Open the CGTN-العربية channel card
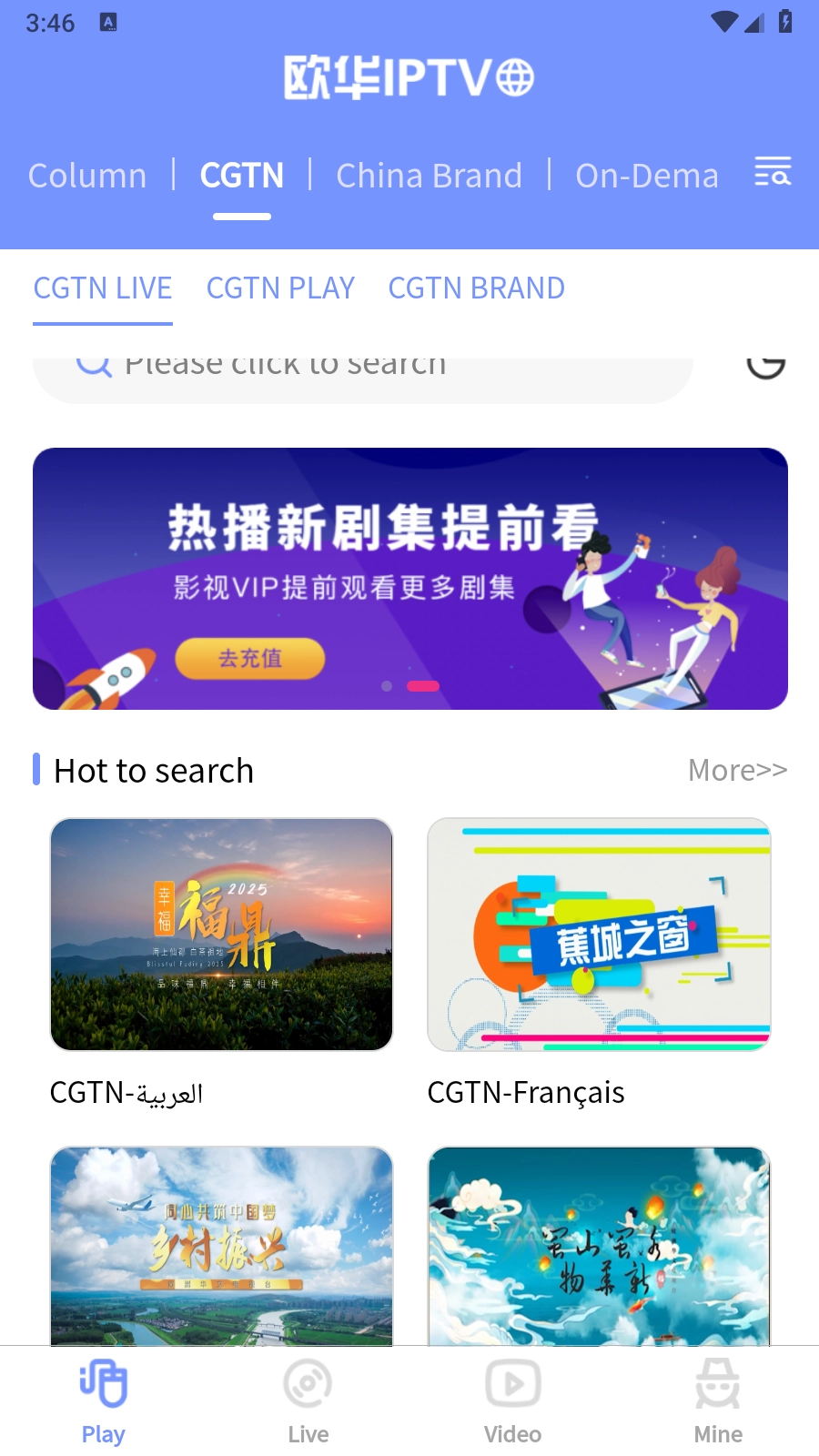 pyautogui.click(x=221, y=964)
